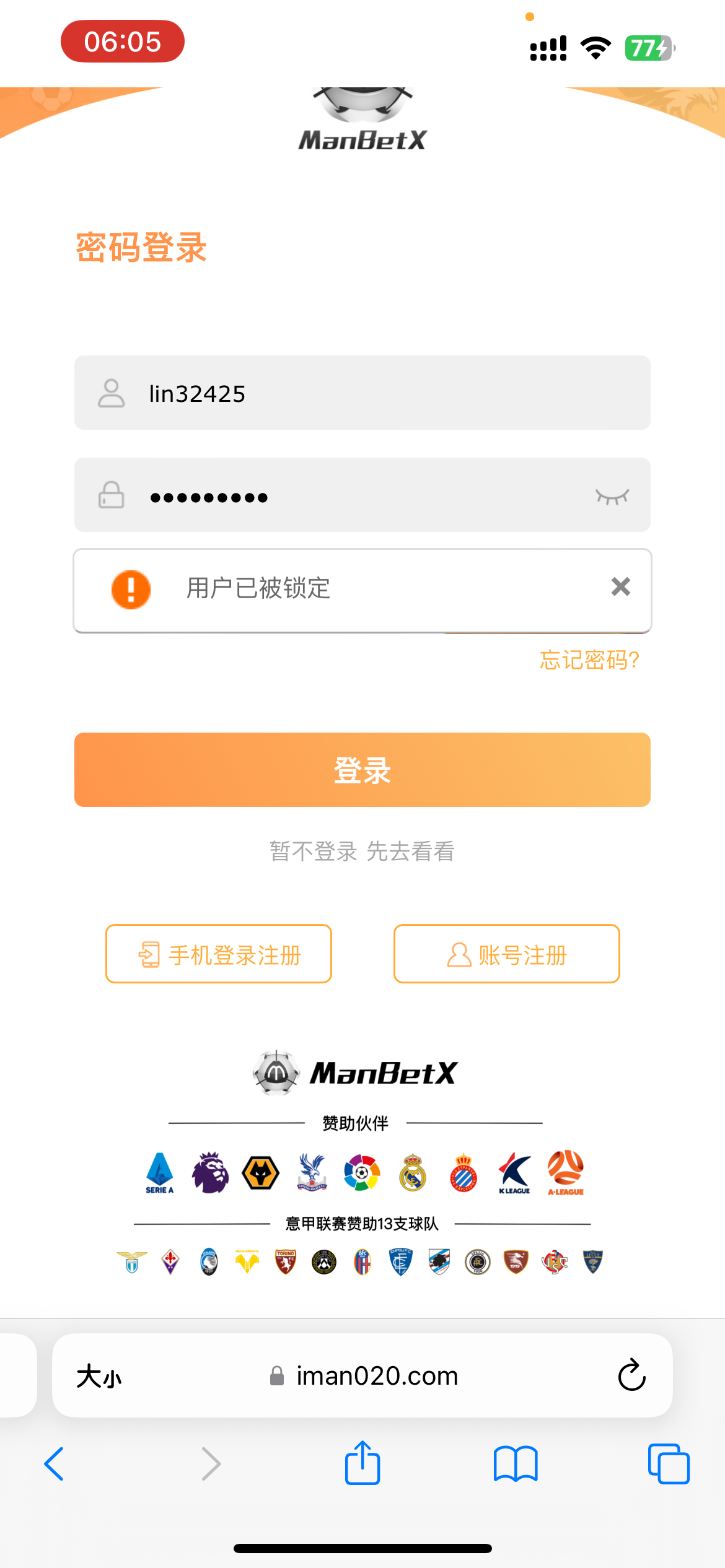Show all open Safari tabs

point(668,1464)
